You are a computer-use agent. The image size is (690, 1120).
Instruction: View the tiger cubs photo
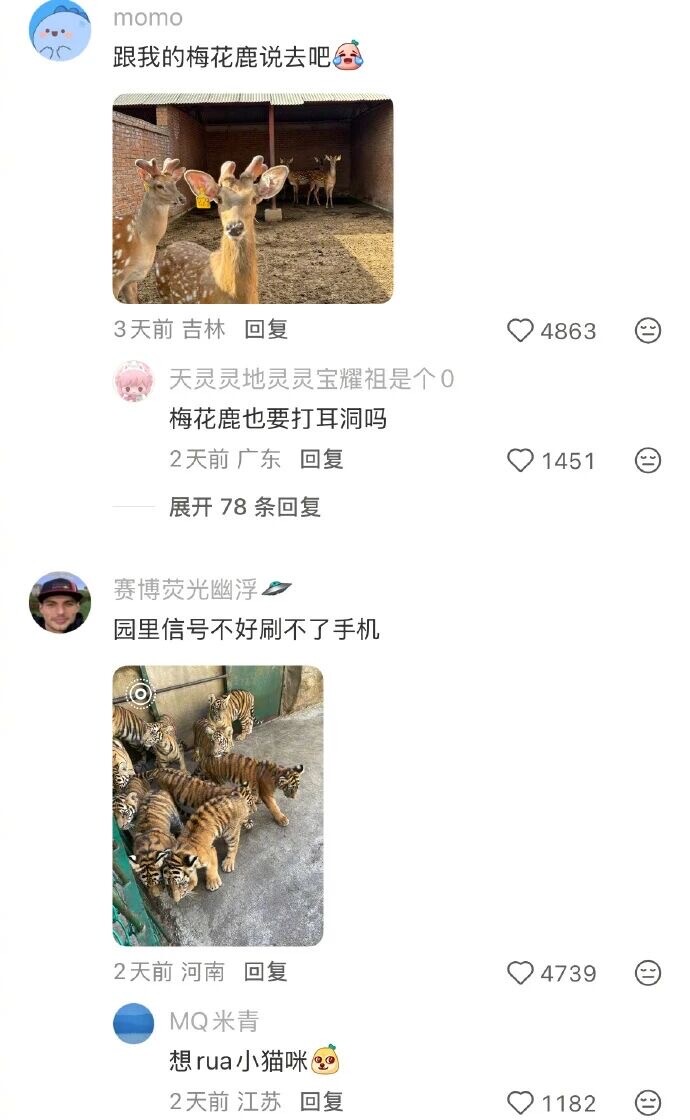click(217, 806)
